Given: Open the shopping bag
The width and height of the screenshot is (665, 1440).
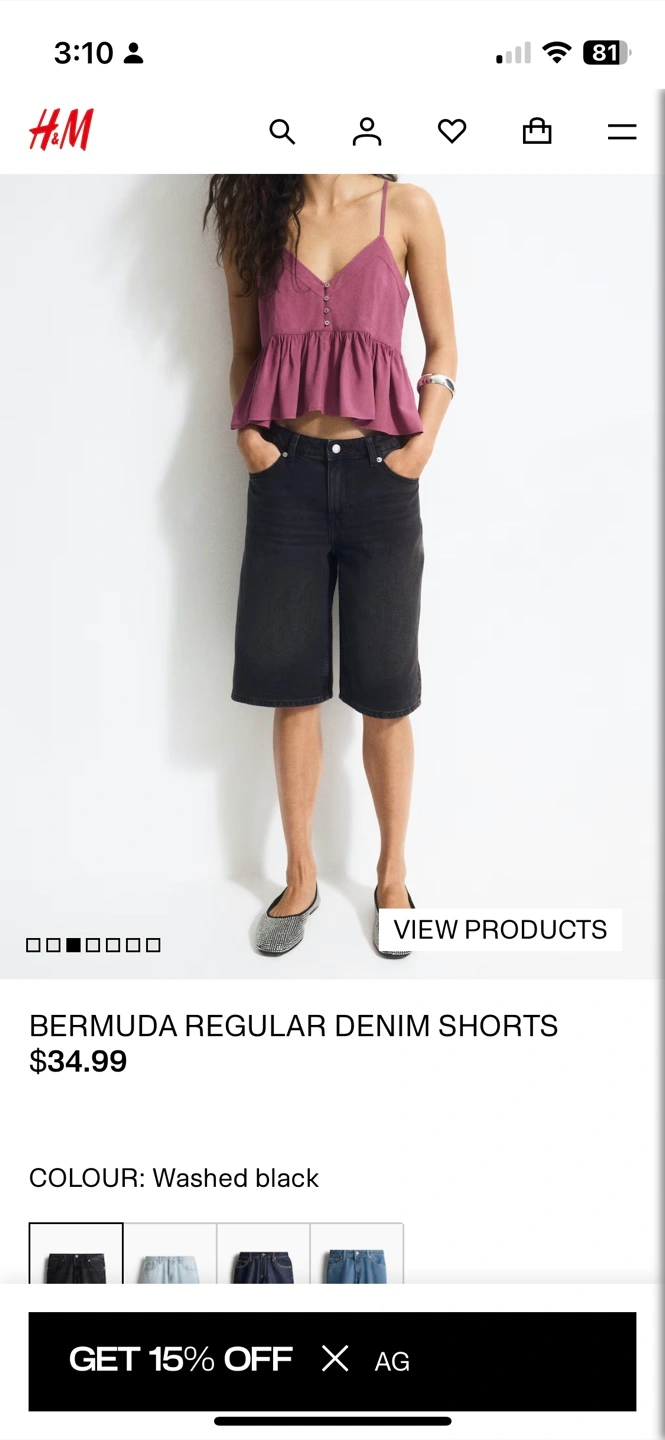Looking at the screenshot, I should point(537,131).
